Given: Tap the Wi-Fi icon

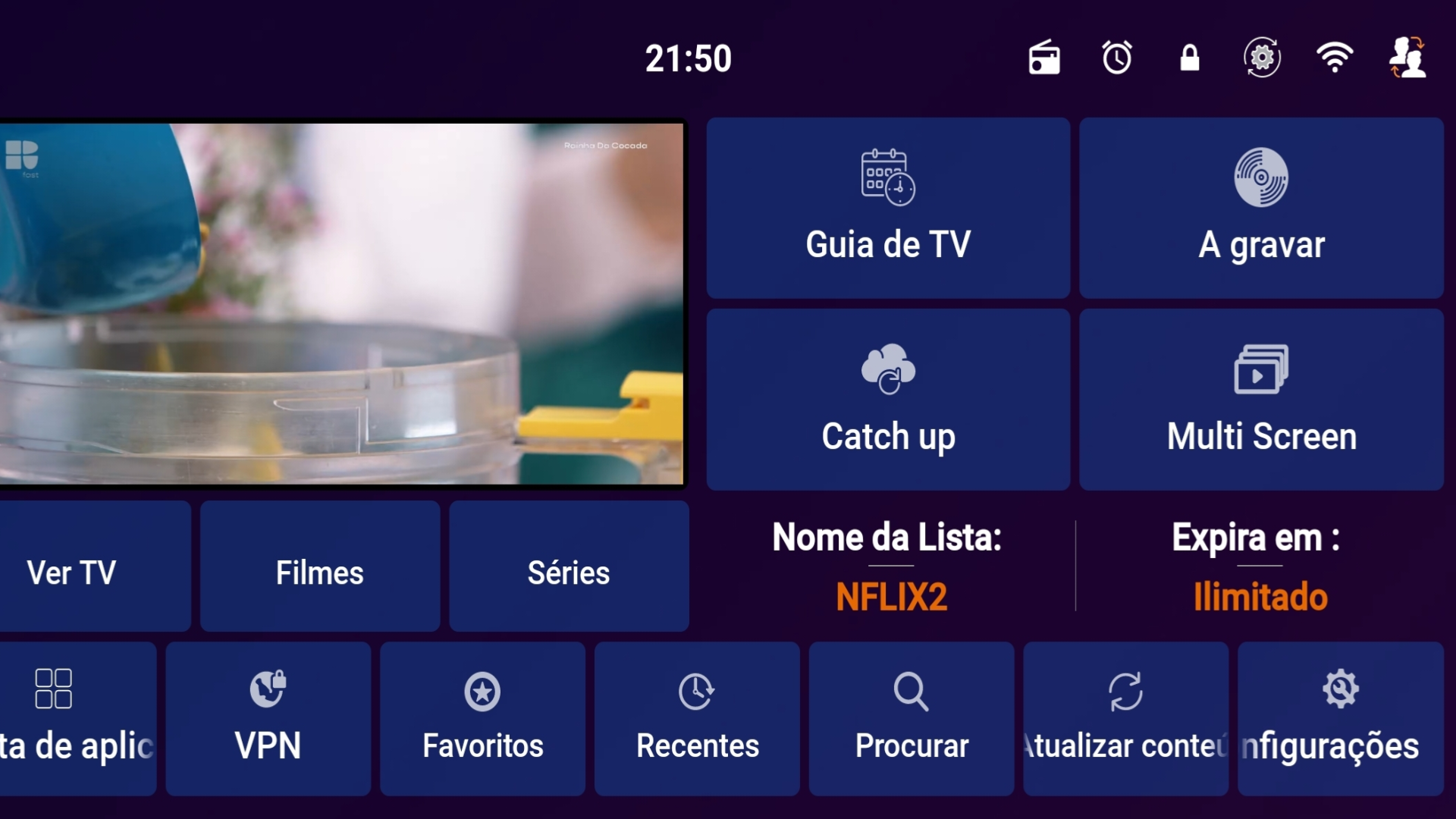Looking at the screenshot, I should point(1335,58).
